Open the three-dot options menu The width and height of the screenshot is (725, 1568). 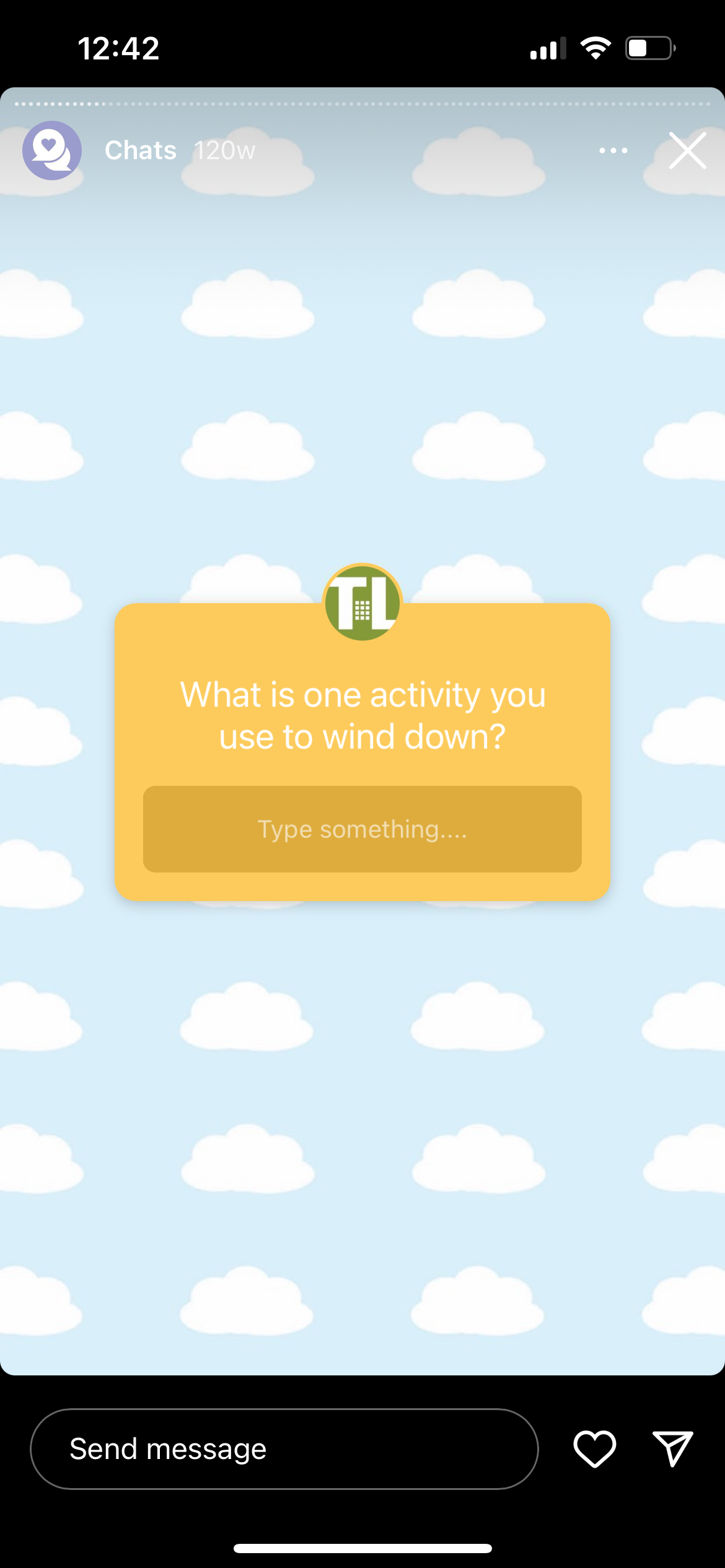[x=613, y=150]
